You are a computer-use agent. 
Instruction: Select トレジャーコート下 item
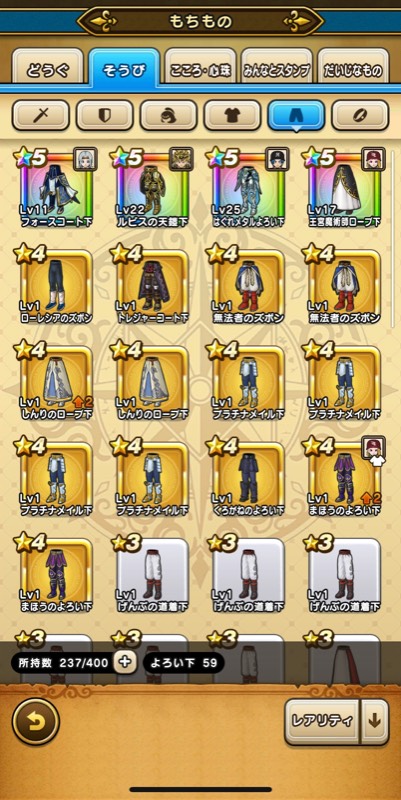pos(152,284)
